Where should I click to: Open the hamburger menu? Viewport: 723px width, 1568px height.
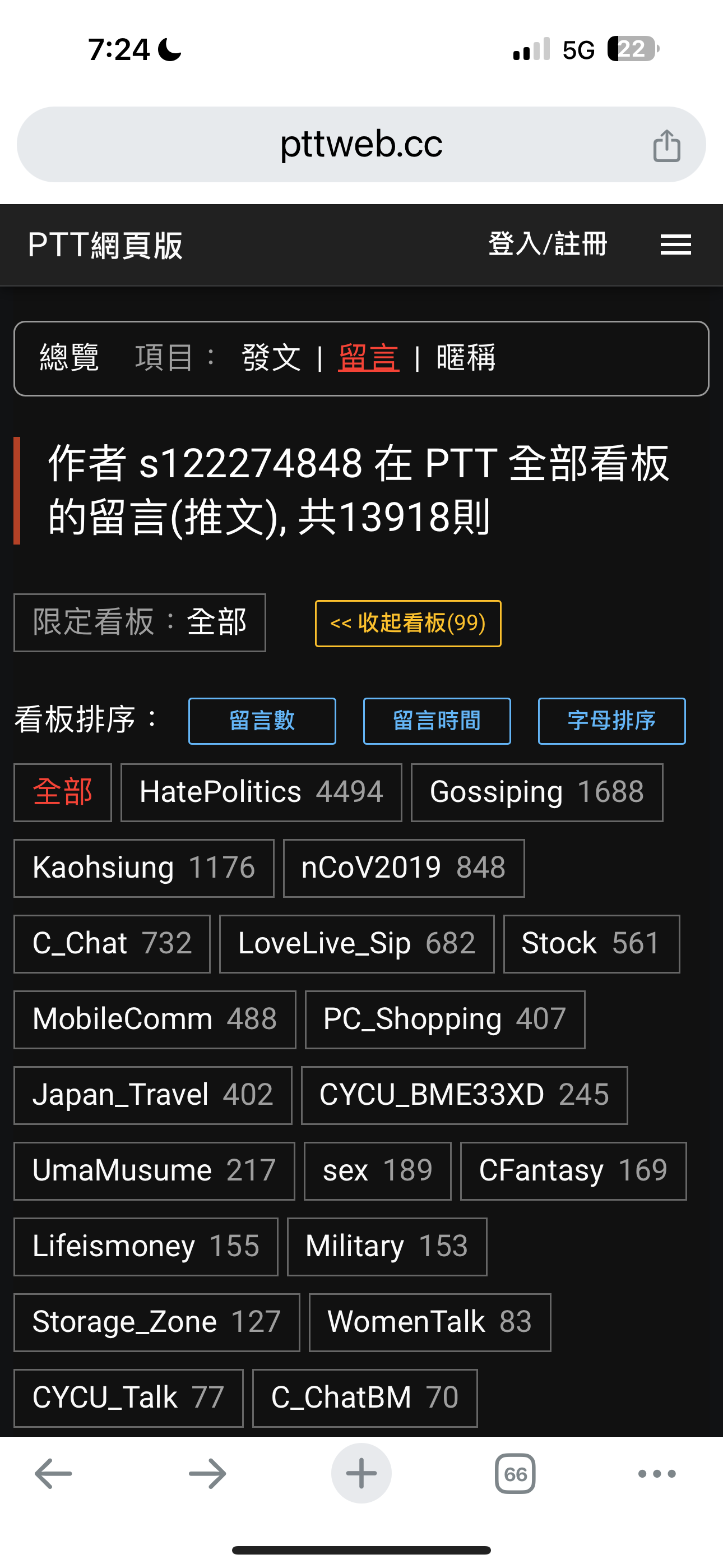pos(675,245)
